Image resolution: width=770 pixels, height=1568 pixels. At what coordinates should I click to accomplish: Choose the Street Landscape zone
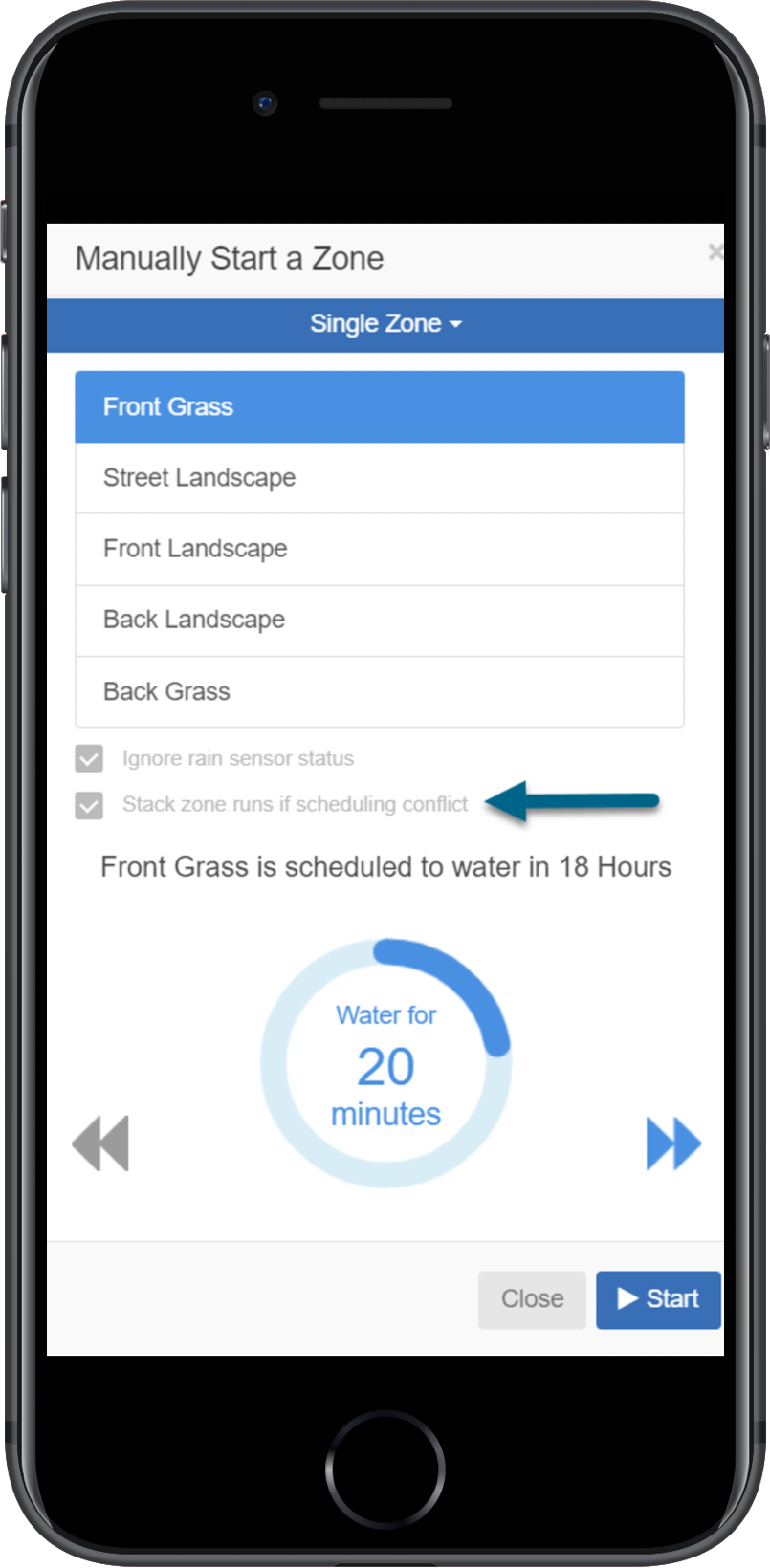[380, 478]
